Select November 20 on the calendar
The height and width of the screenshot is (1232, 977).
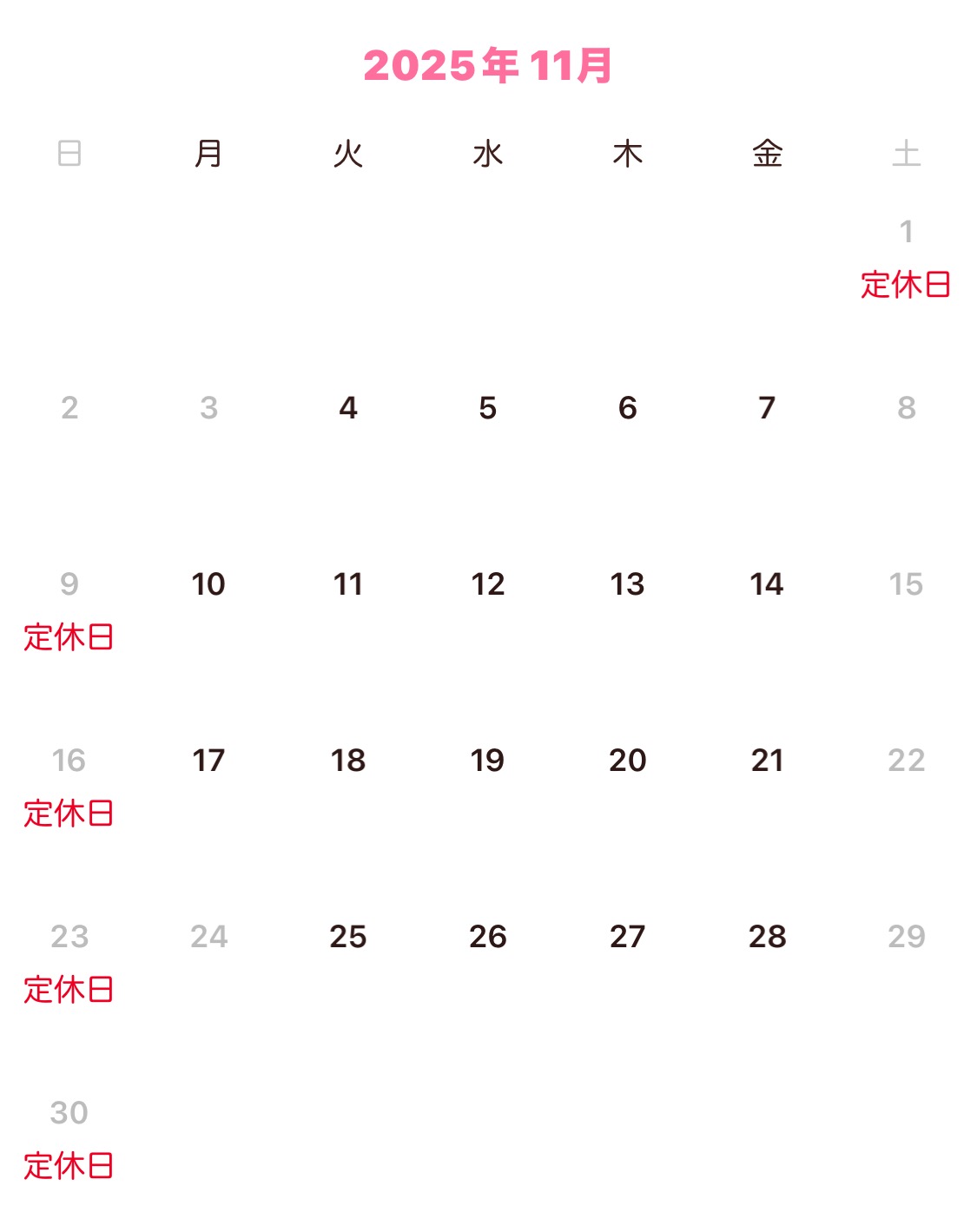[x=628, y=761]
